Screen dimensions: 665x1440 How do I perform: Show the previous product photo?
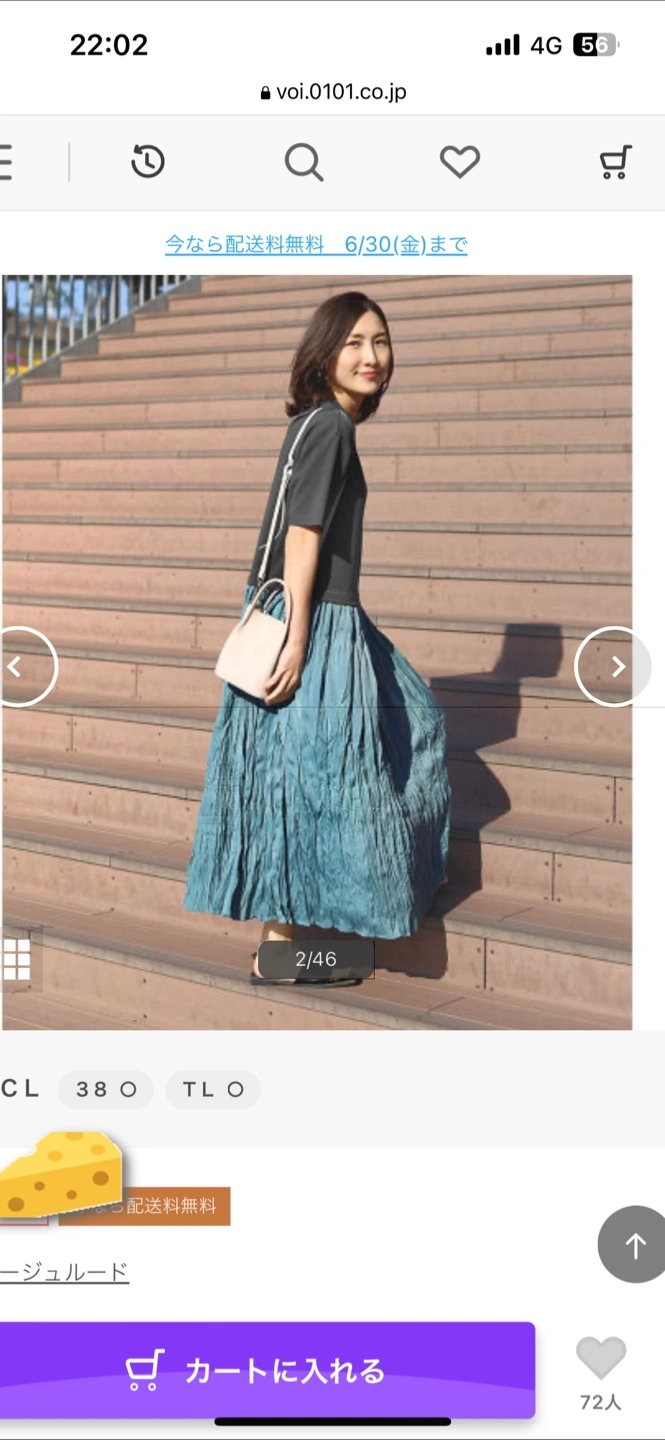click(20, 667)
